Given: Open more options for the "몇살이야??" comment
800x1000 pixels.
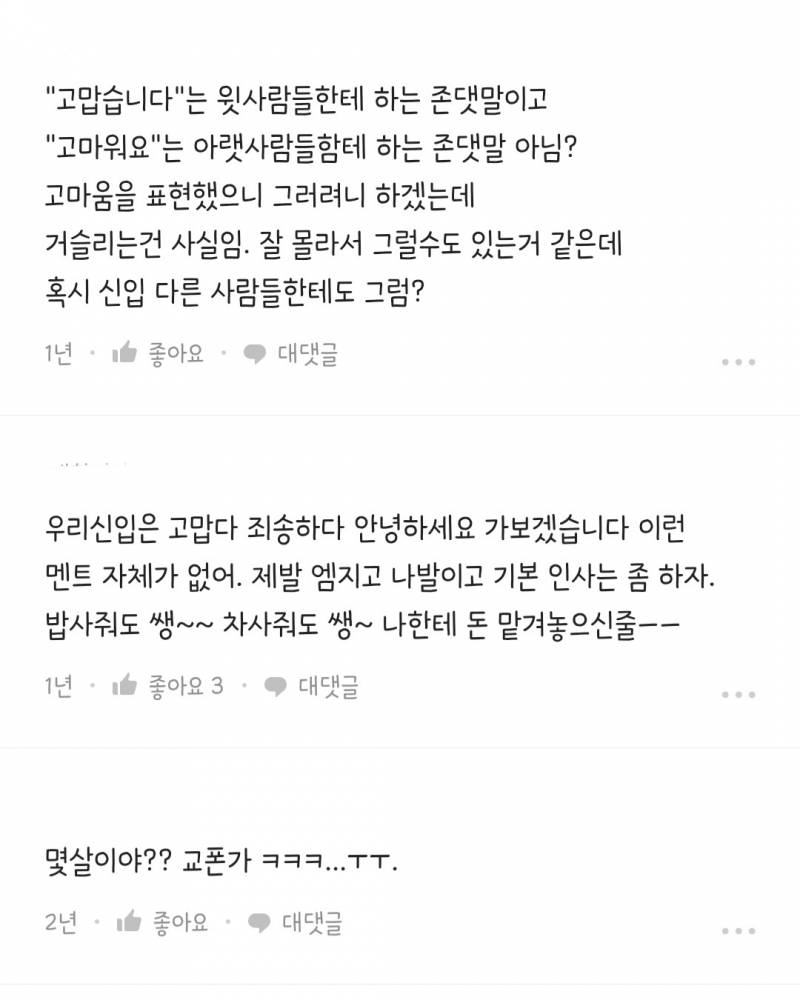Looking at the screenshot, I should point(738,931).
